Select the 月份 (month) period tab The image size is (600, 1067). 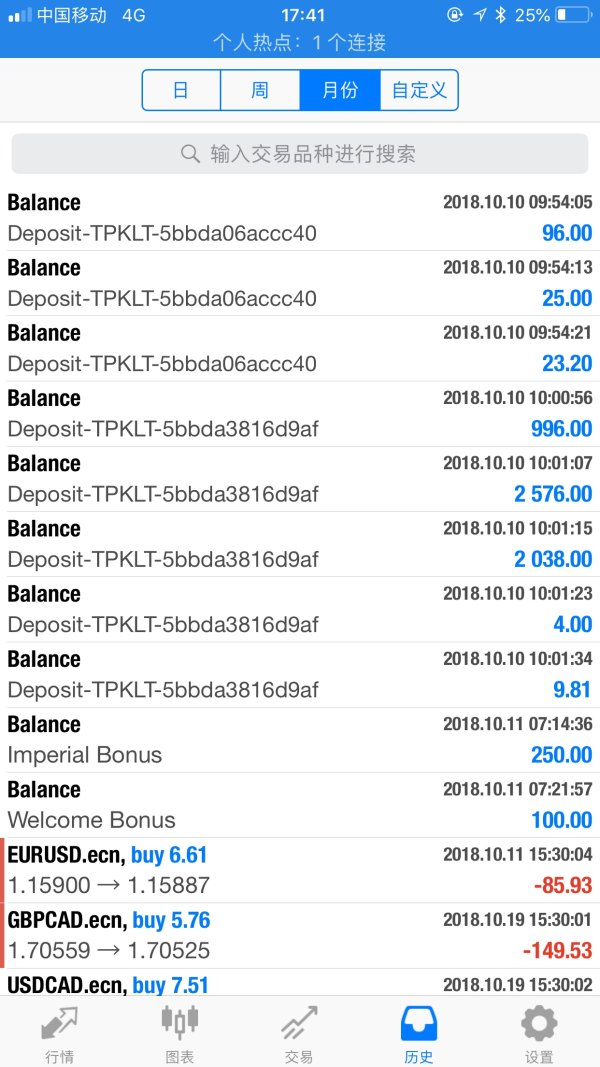point(340,90)
